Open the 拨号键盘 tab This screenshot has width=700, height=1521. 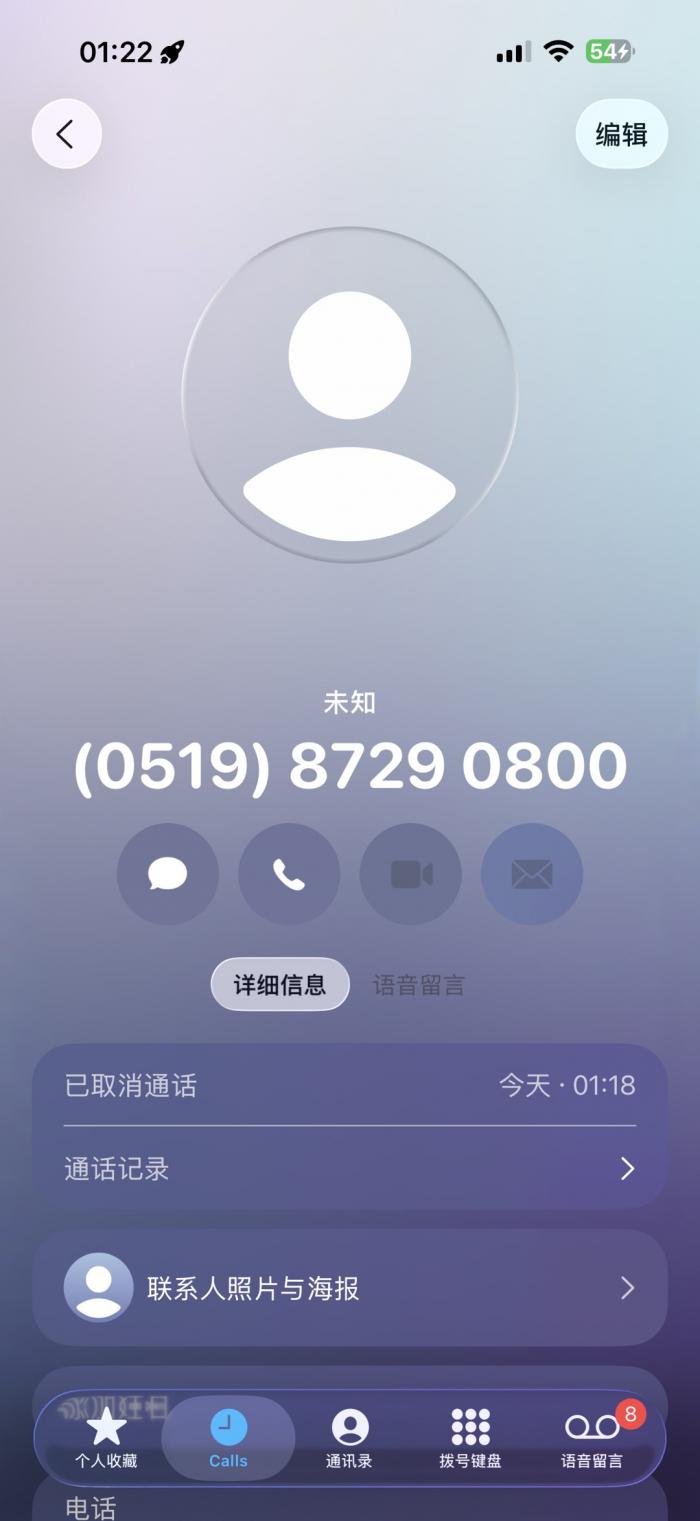click(470, 1438)
